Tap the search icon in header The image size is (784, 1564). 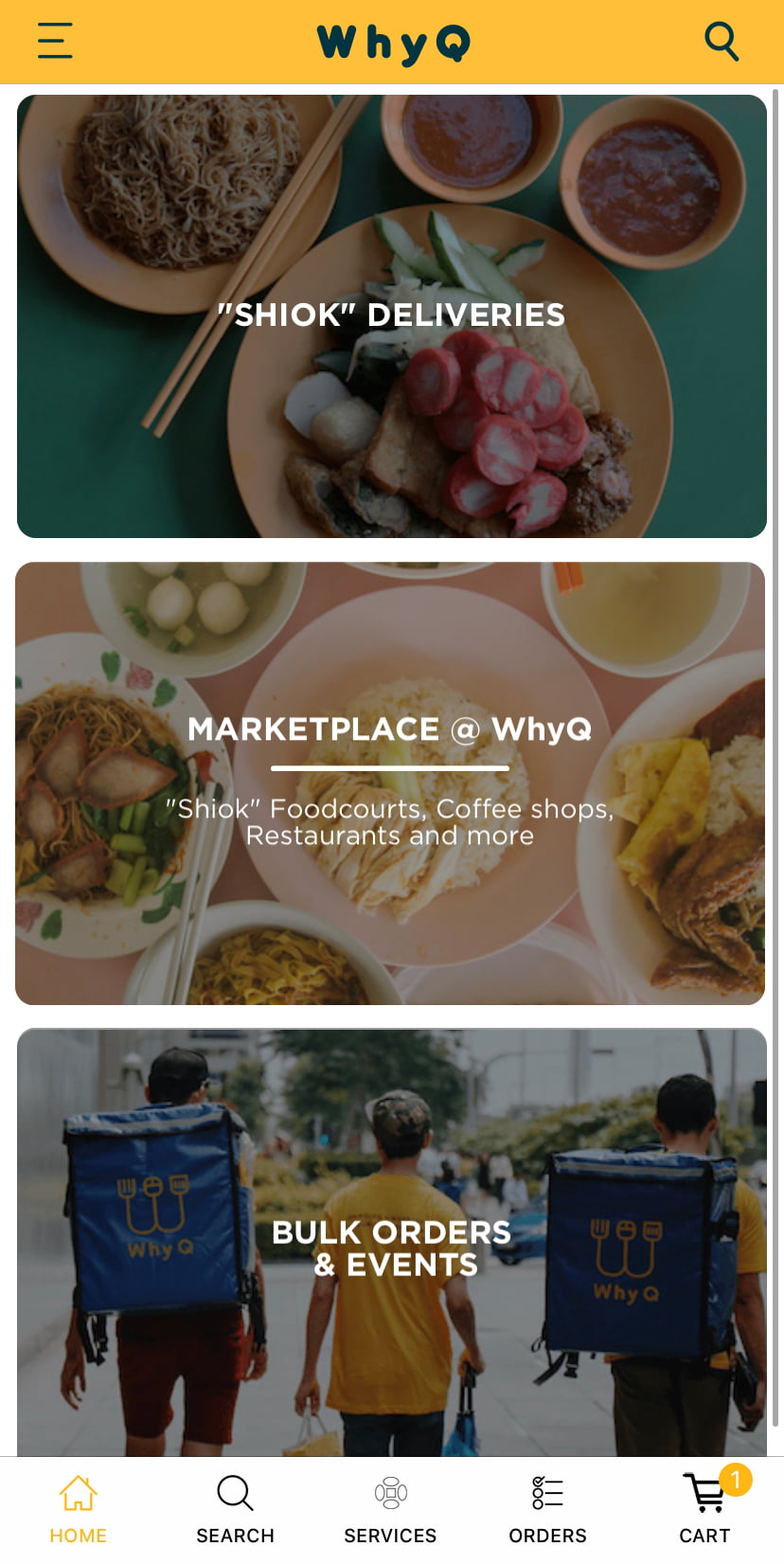coord(722,41)
